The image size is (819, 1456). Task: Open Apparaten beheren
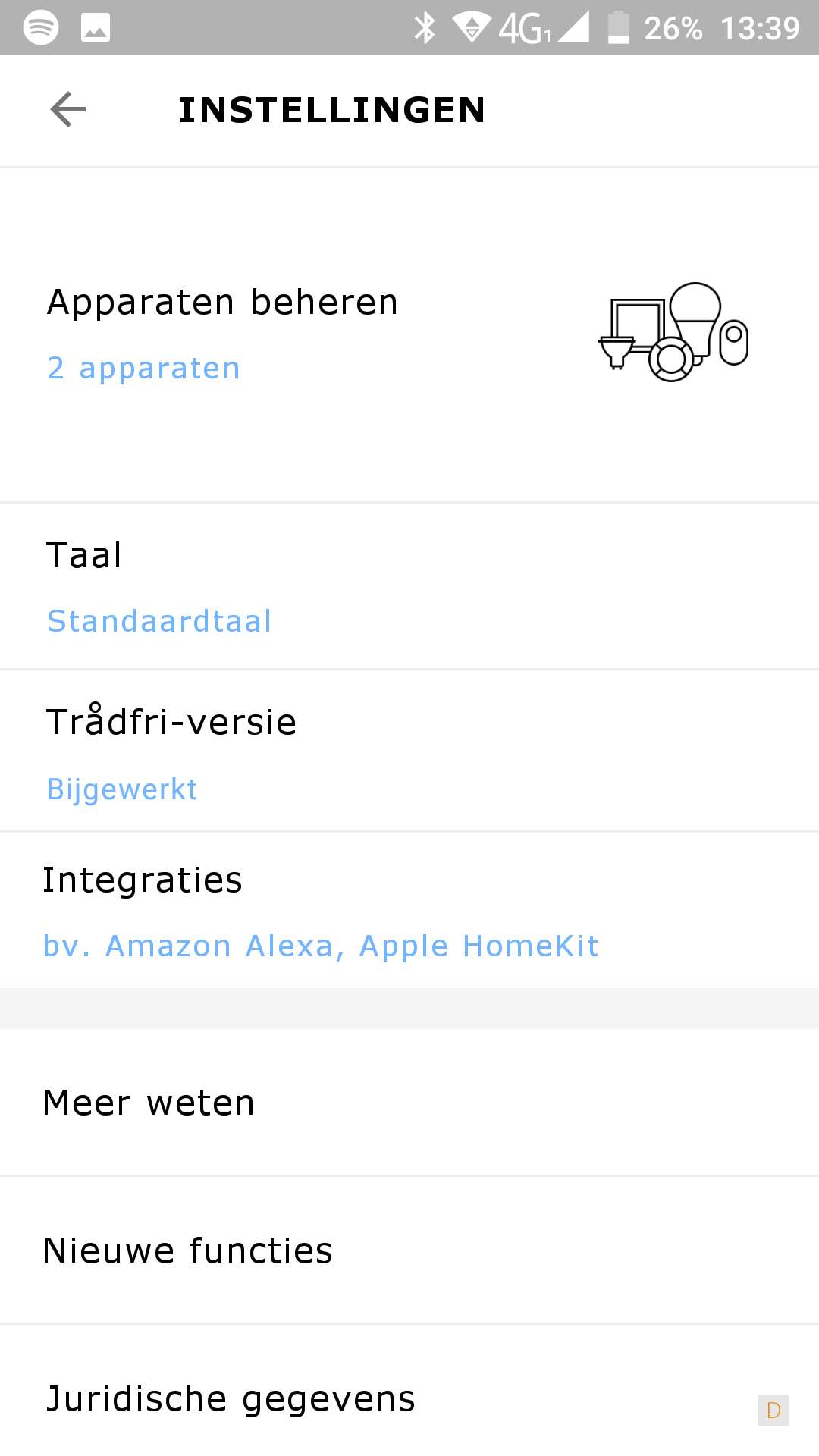(221, 334)
